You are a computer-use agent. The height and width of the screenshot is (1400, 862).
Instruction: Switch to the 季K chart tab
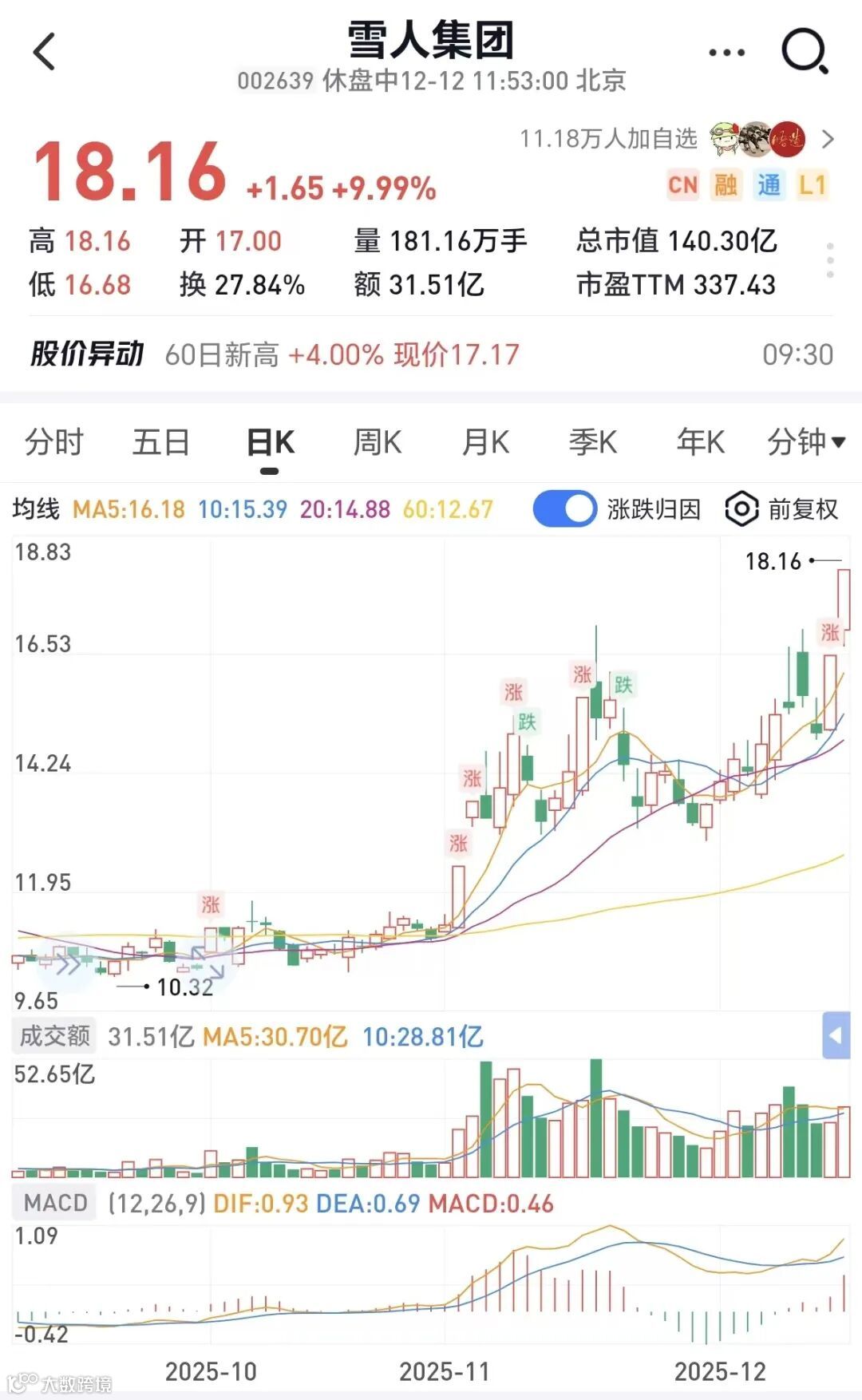click(592, 442)
